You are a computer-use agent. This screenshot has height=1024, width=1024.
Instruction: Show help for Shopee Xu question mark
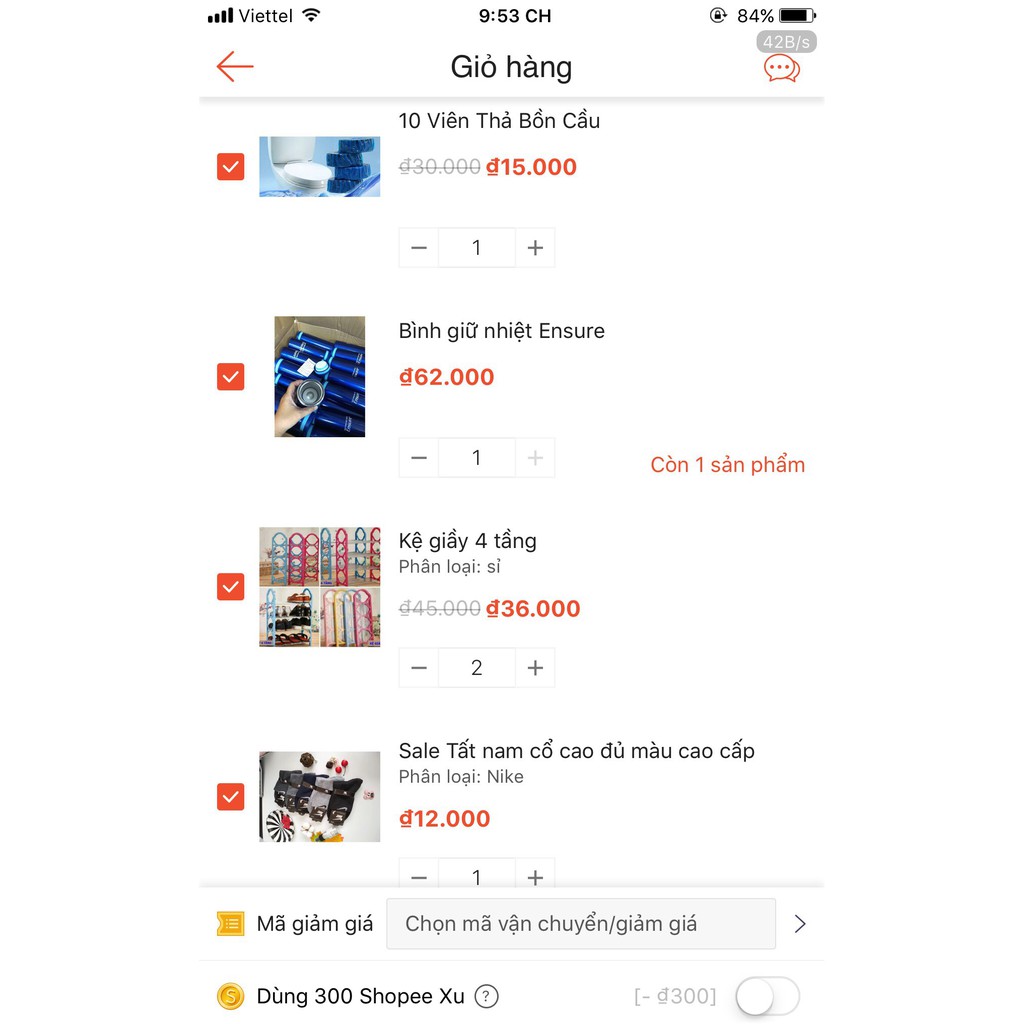[x=486, y=996]
